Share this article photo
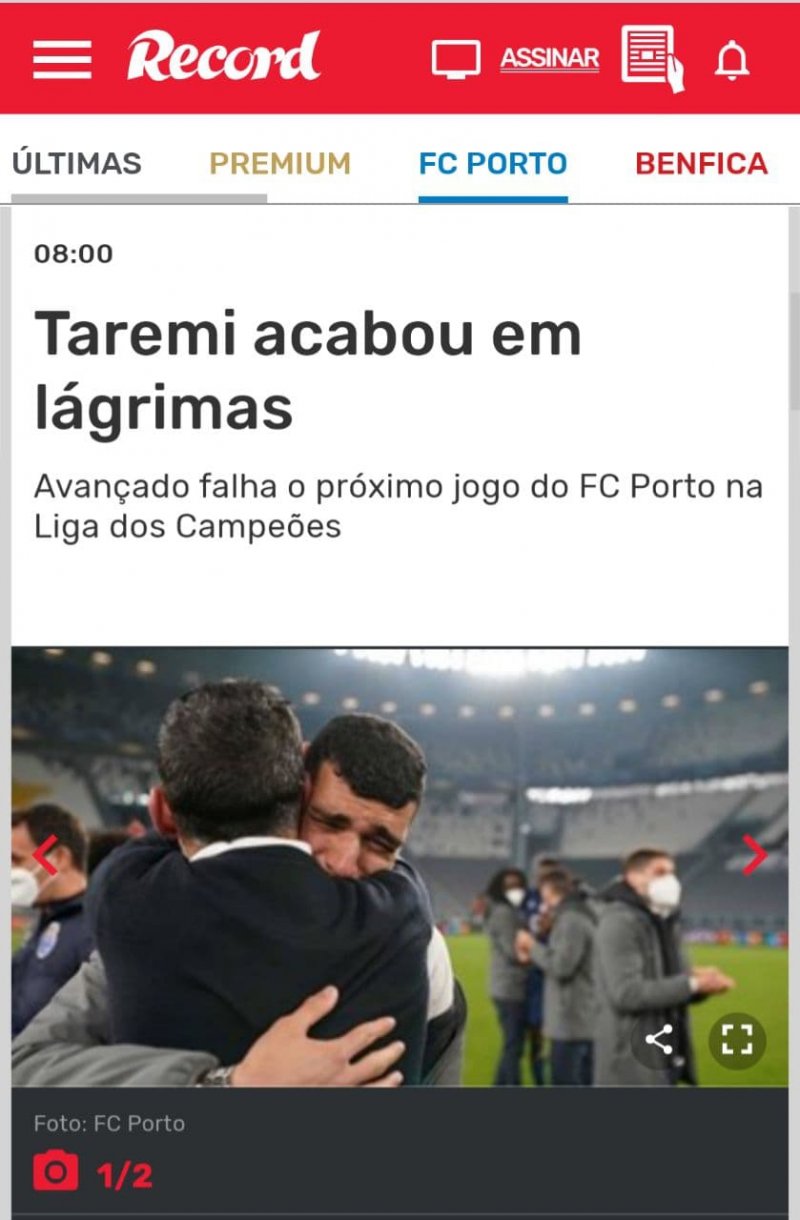This screenshot has height=1220, width=800. point(659,1040)
